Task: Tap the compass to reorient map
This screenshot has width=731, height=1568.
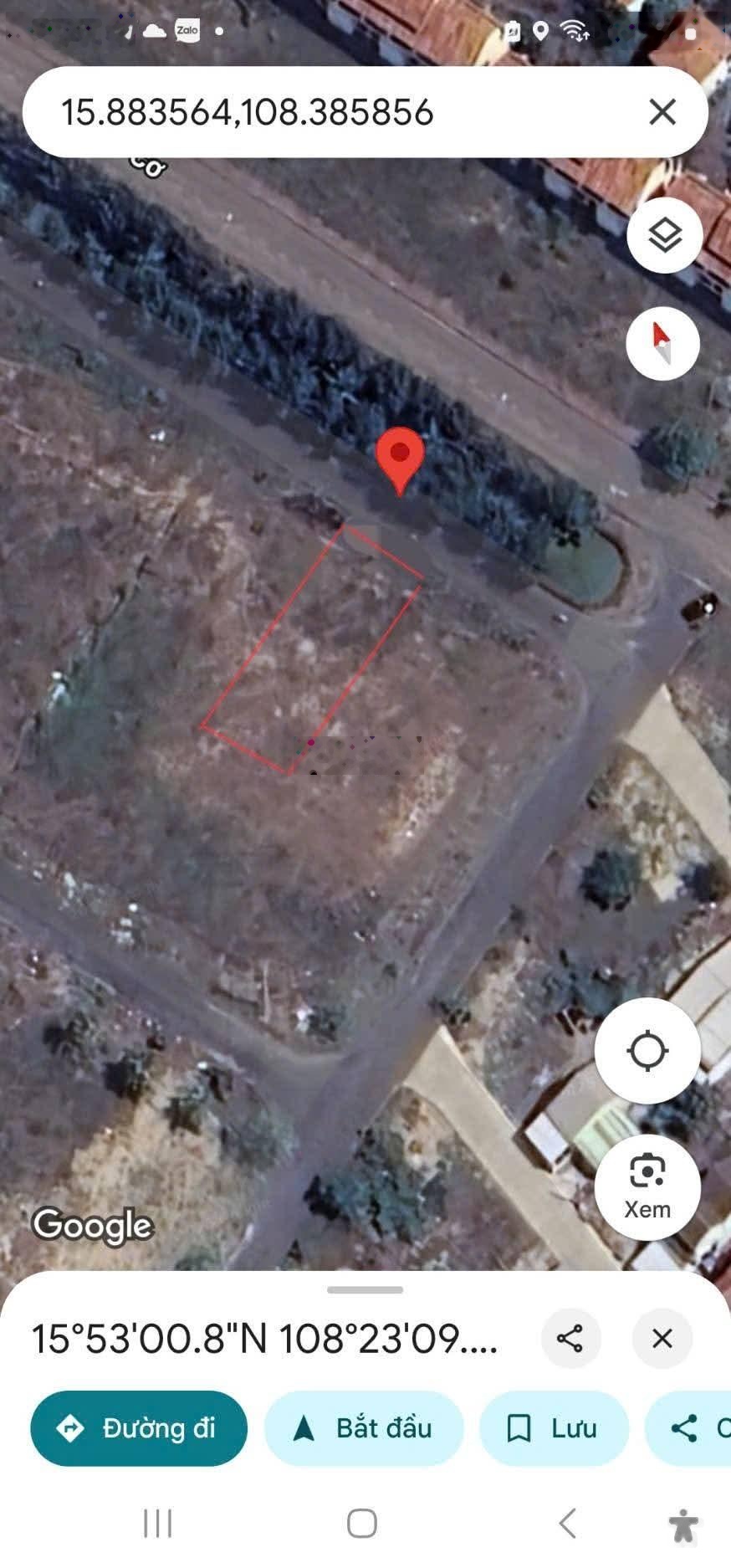Action: tap(662, 344)
